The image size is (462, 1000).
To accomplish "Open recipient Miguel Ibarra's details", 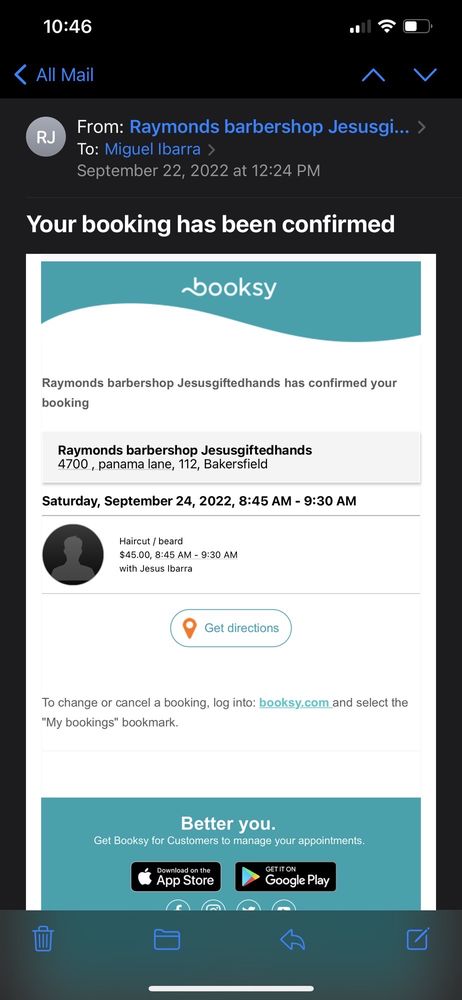I will tap(153, 149).
